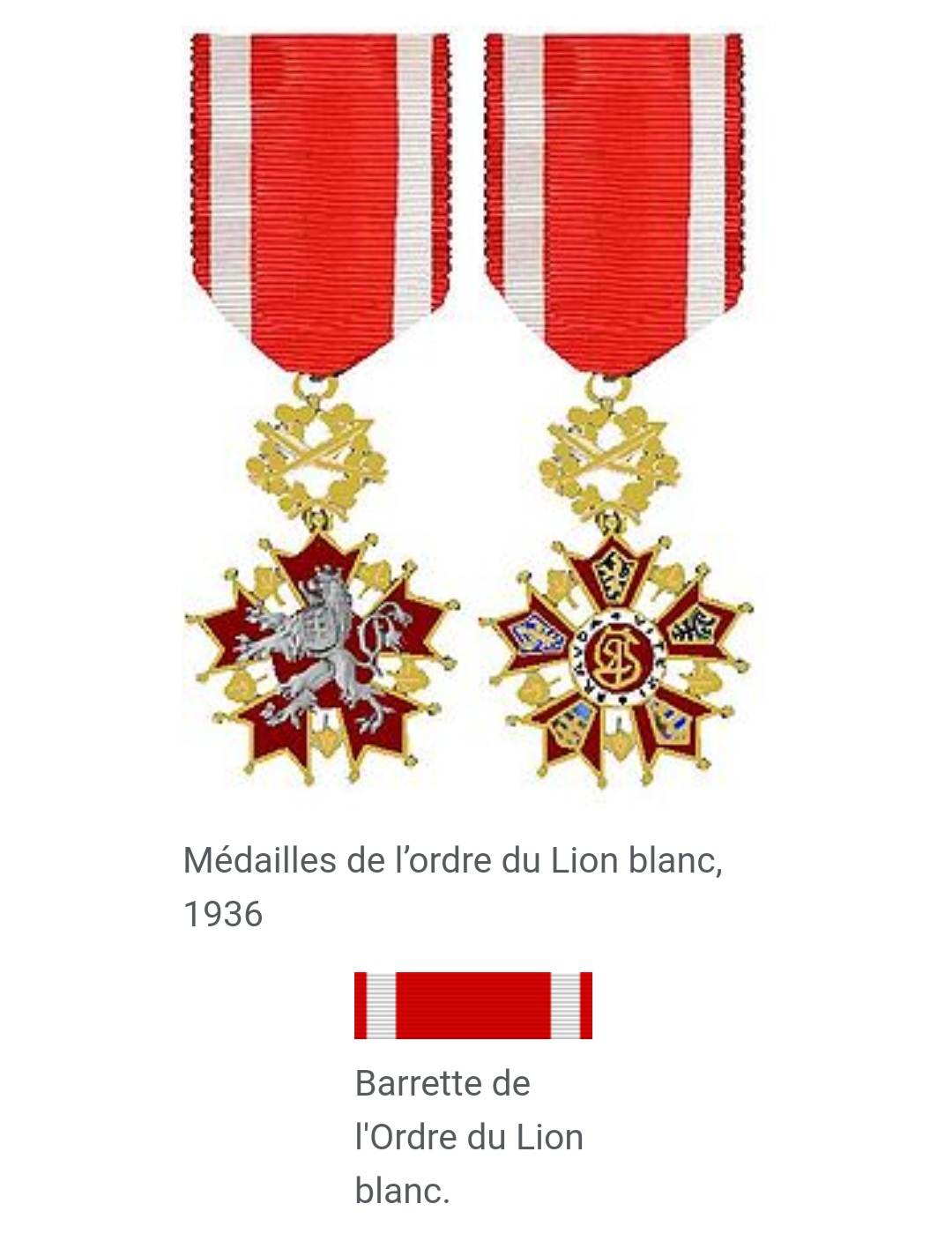Open the red and white ribbon bar image
This screenshot has height=1248, width=952.
pos(473,1006)
